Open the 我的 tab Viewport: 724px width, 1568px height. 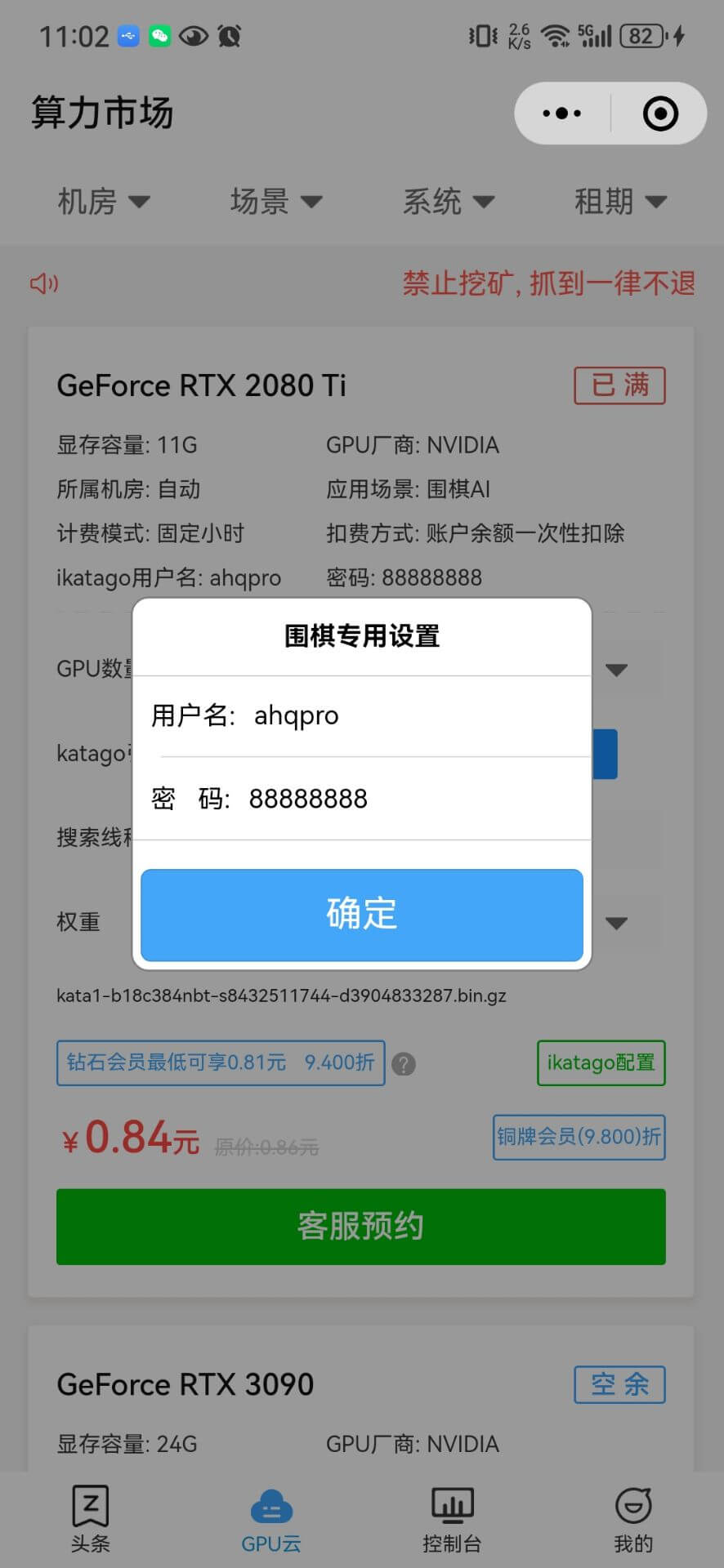[633, 1518]
